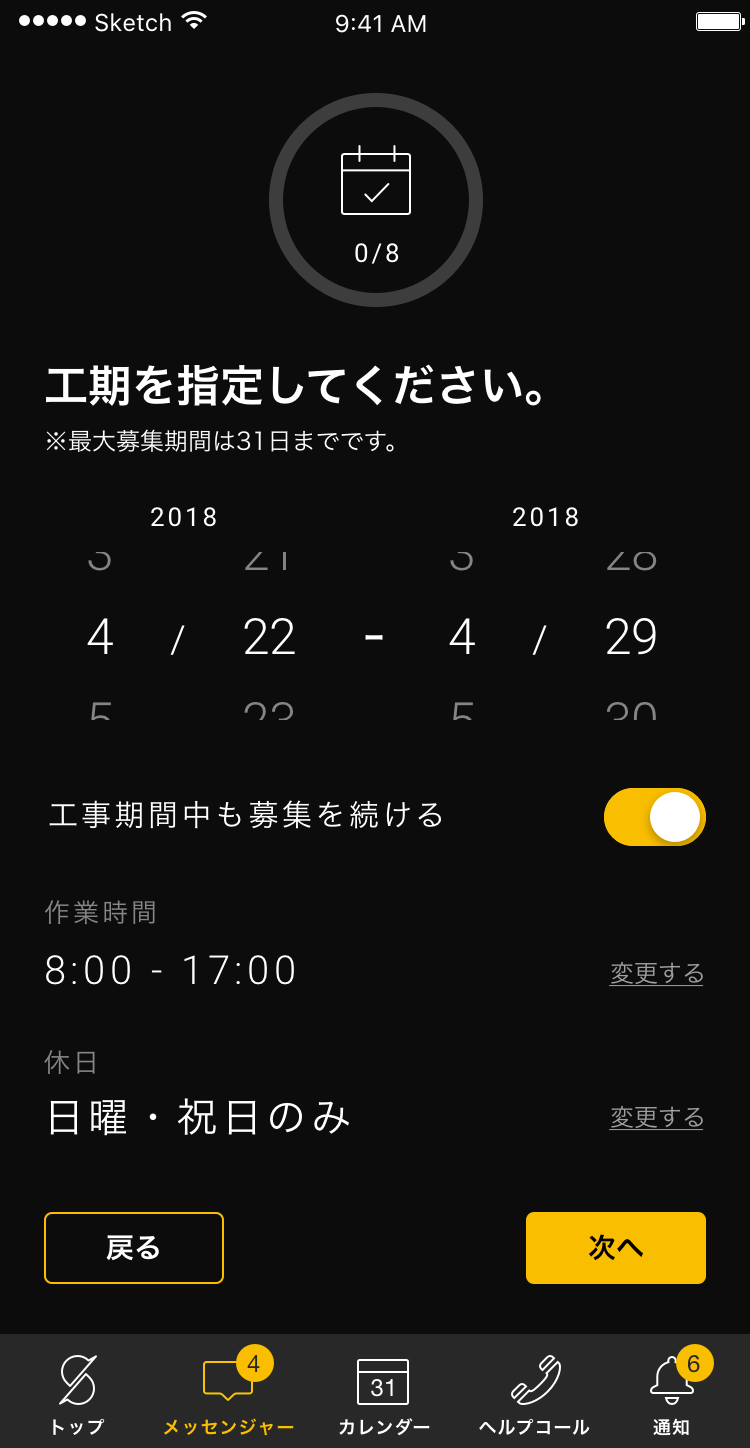Tap 変更する link for 休日
750x1448 pixels.
coord(656,1117)
